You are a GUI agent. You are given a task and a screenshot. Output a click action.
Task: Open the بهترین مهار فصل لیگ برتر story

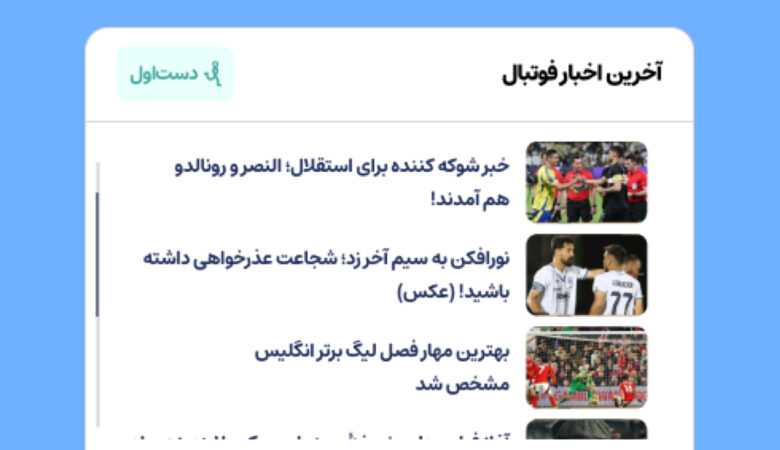click(382, 367)
